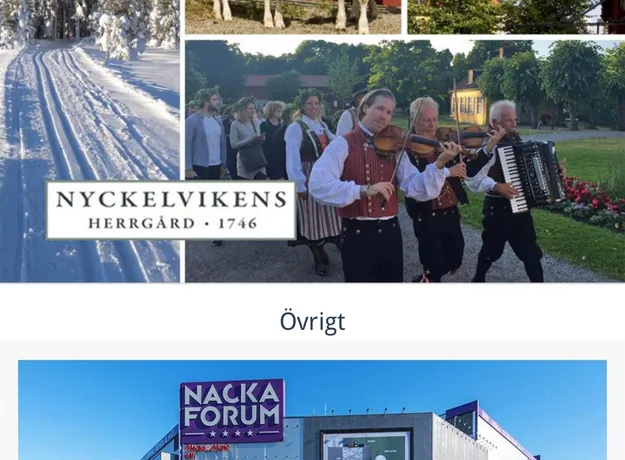Open the Nacka Forum card under Övrigt
Image resolution: width=625 pixels, height=460 pixels.
coord(312,410)
